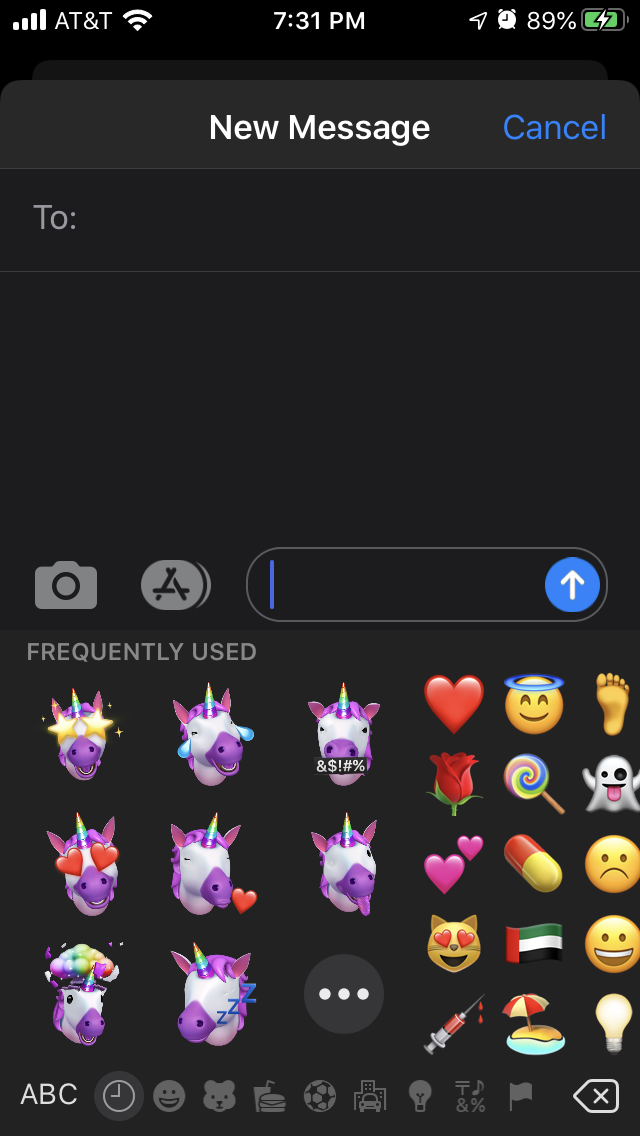The image size is (640, 1136).
Task: Open the camera
Action: tap(66, 585)
